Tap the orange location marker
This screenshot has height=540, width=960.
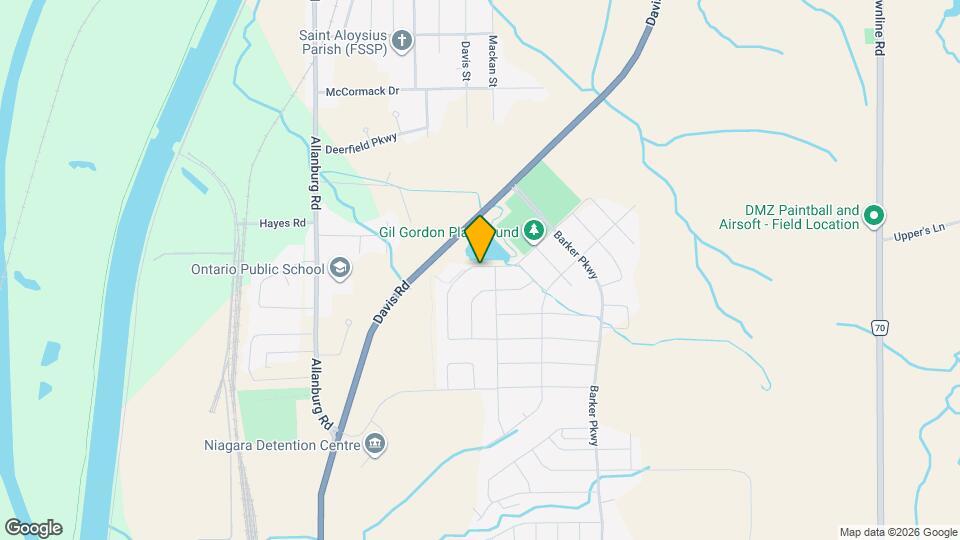[480, 240]
